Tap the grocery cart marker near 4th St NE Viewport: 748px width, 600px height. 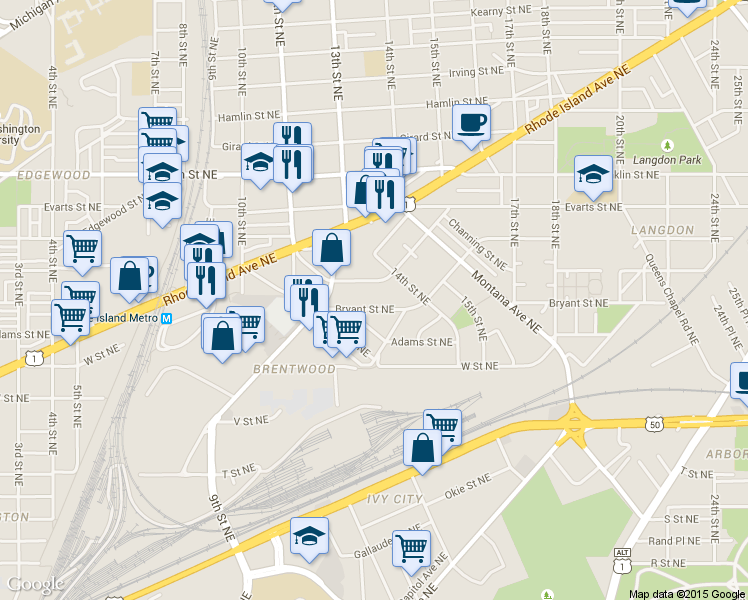(x=82, y=248)
